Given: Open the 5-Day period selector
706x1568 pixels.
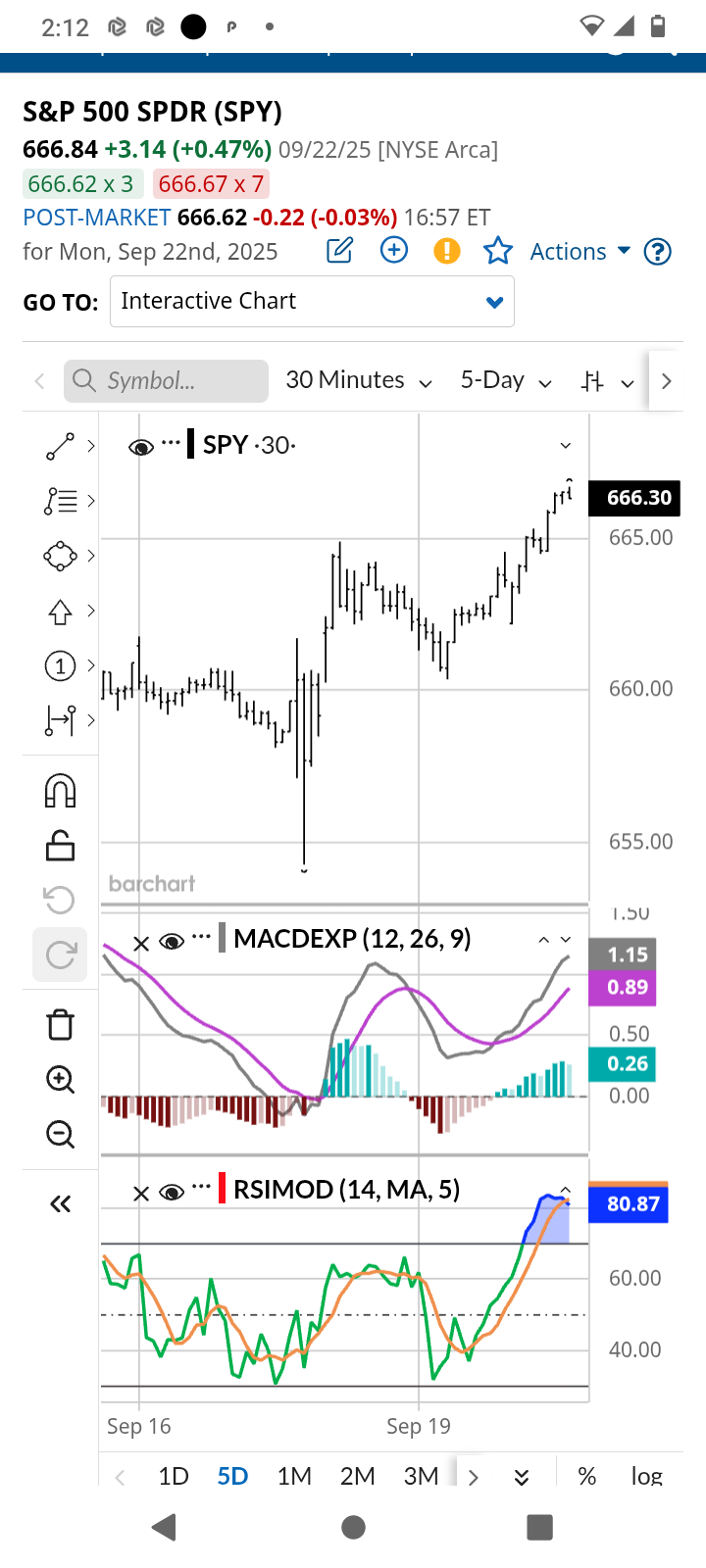Looking at the screenshot, I should (x=505, y=381).
